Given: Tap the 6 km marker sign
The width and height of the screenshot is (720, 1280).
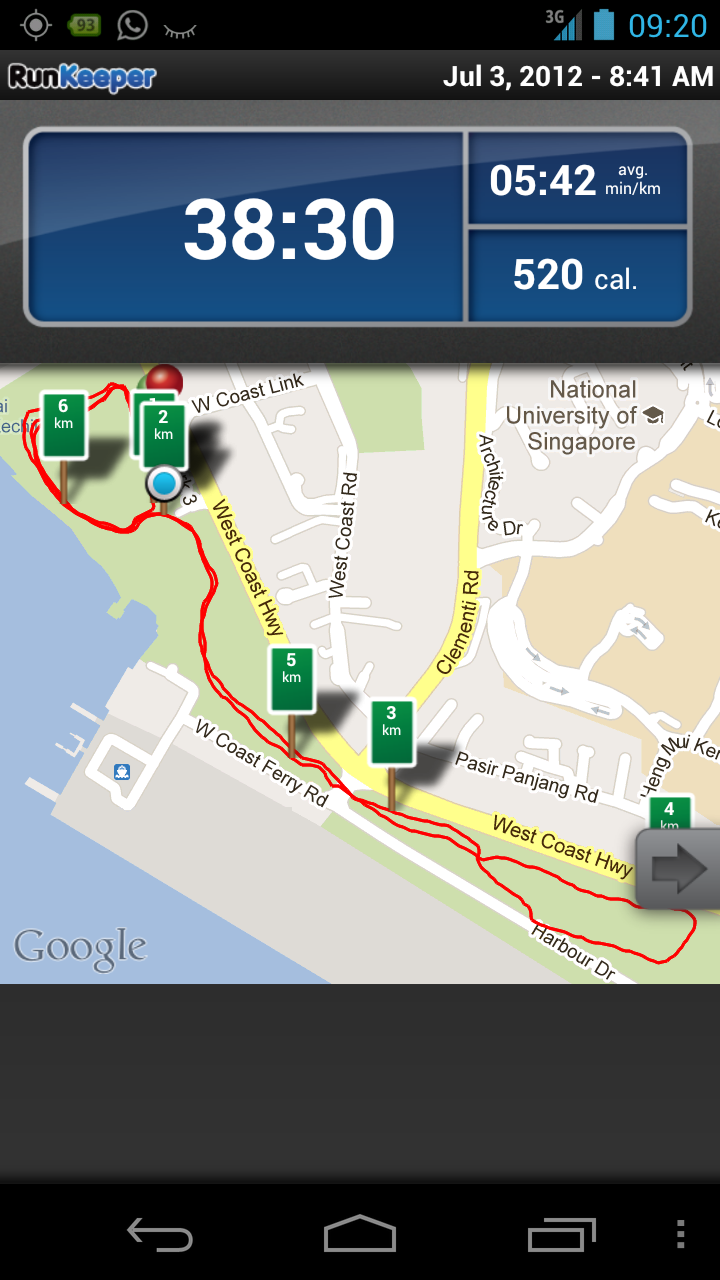Looking at the screenshot, I should [63, 425].
